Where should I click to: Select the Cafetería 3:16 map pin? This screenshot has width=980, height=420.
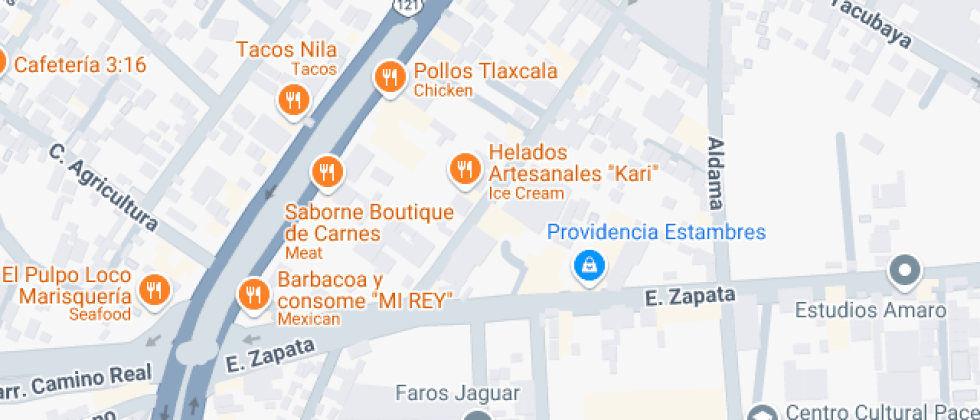point(2,64)
